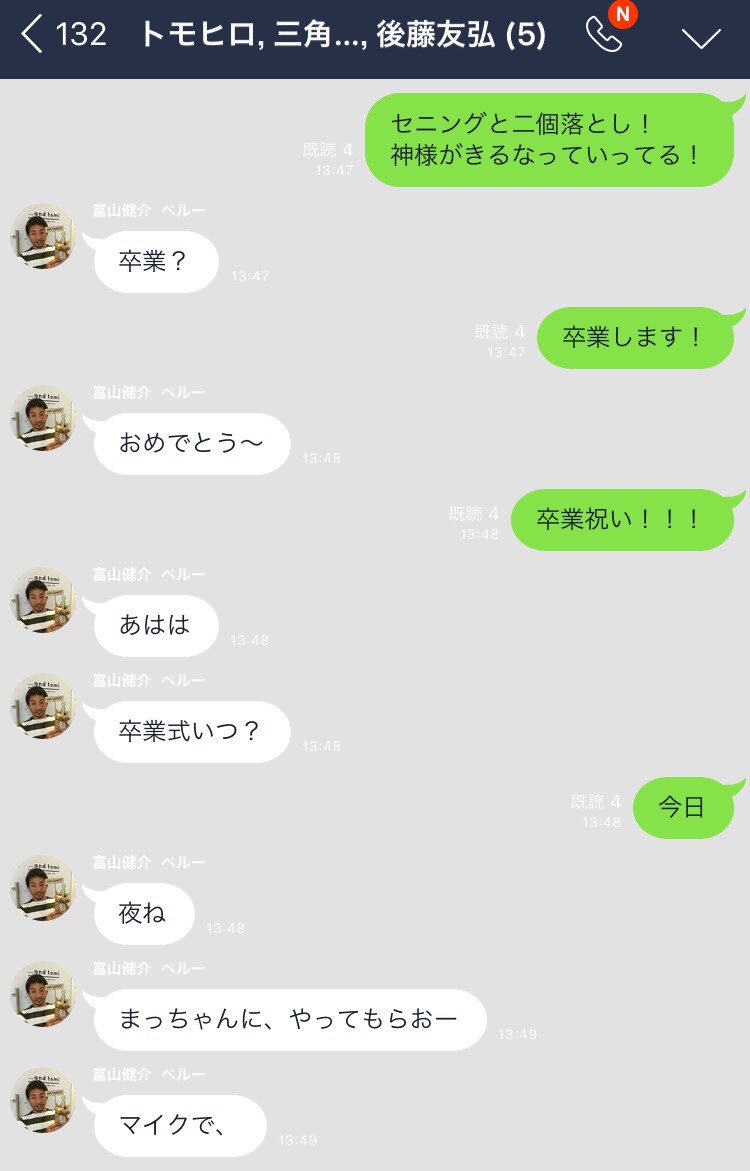
Task: View profile photo beside あはは message
Action: 43,600
